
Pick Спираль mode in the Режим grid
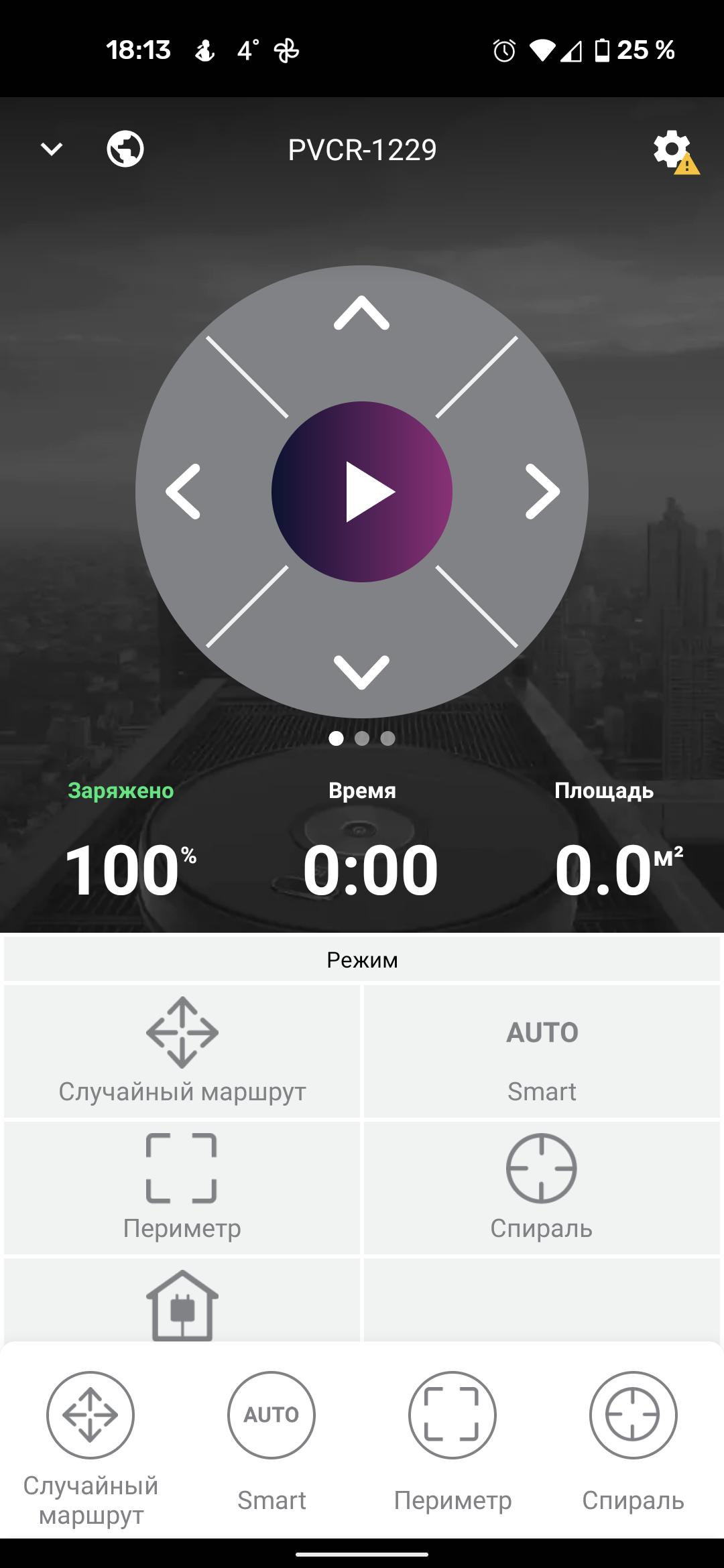(542, 1187)
